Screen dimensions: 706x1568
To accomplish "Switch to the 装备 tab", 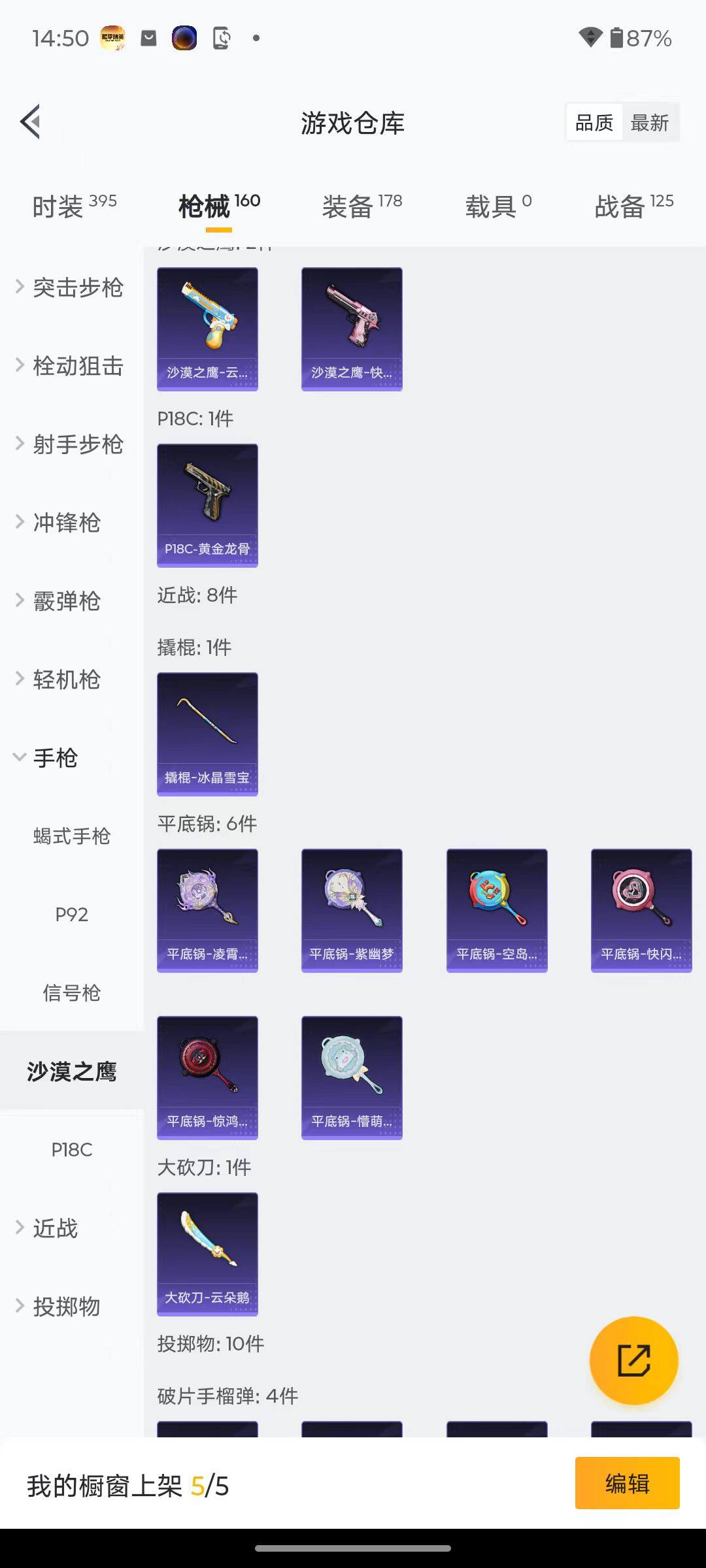I will [350, 204].
